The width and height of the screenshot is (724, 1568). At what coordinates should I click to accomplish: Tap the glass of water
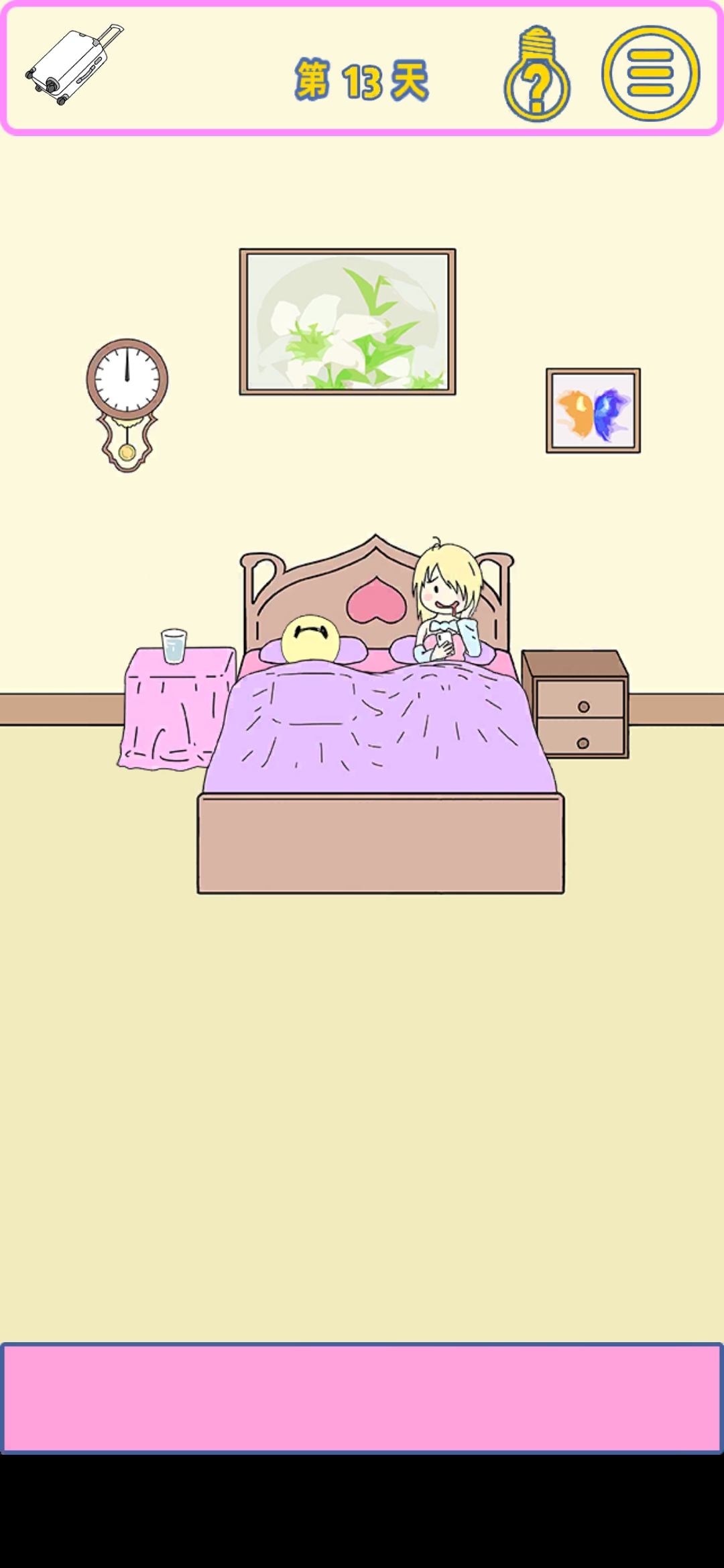click(174, 646)
